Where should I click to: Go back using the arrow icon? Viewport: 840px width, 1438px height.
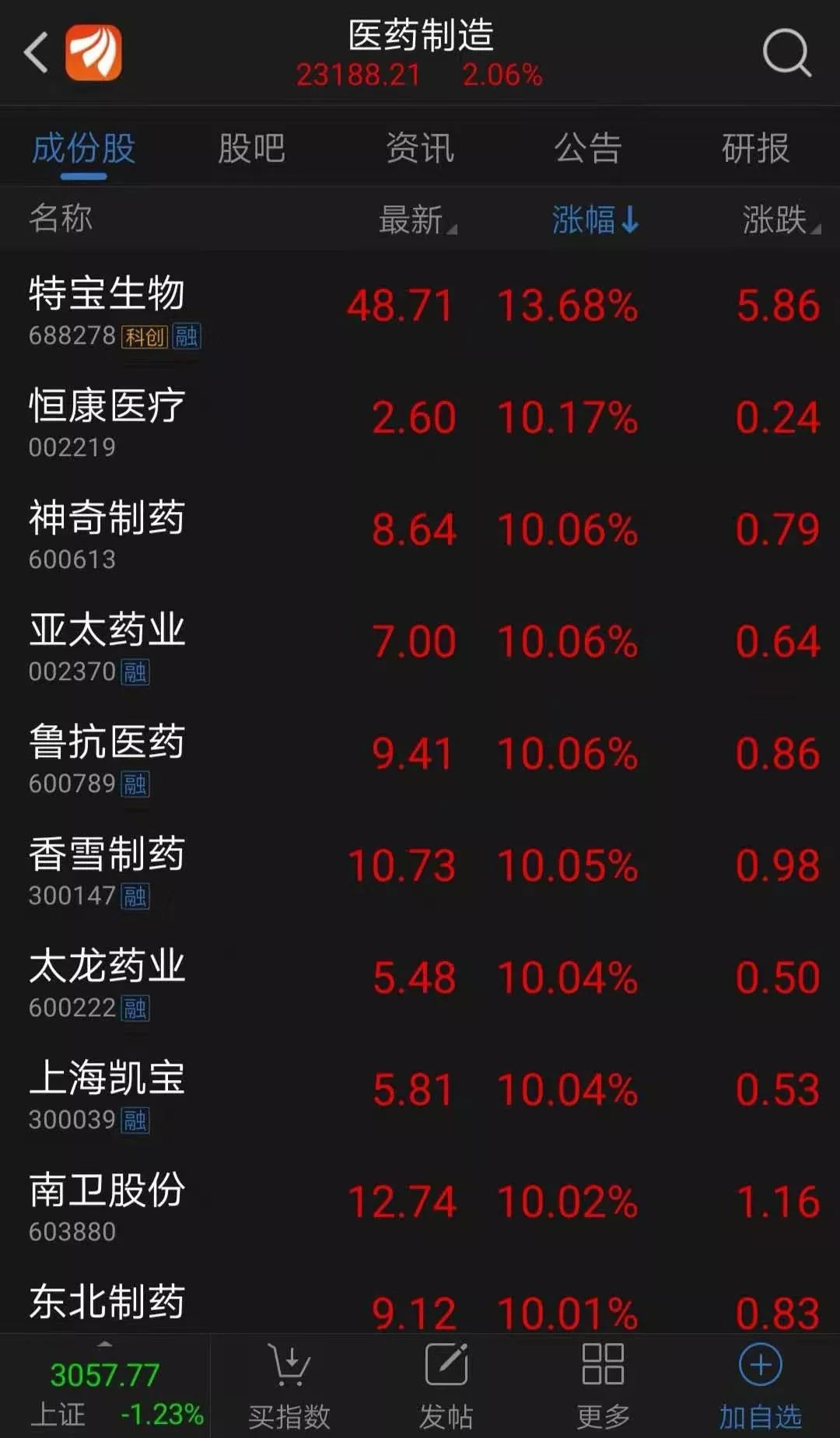(36, 53)
